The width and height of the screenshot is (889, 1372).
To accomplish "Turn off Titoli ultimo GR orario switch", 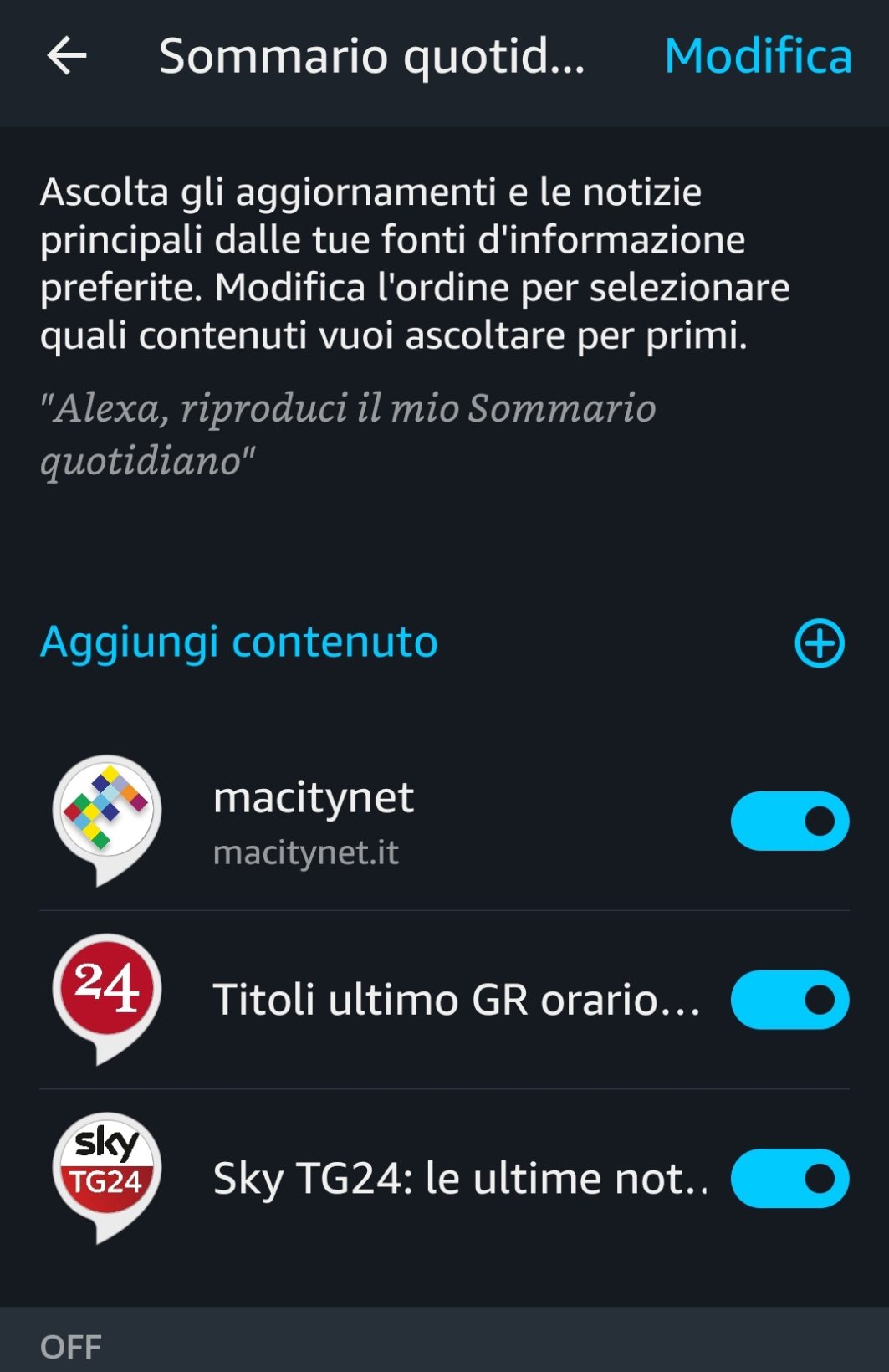I will coord(789,1000).
